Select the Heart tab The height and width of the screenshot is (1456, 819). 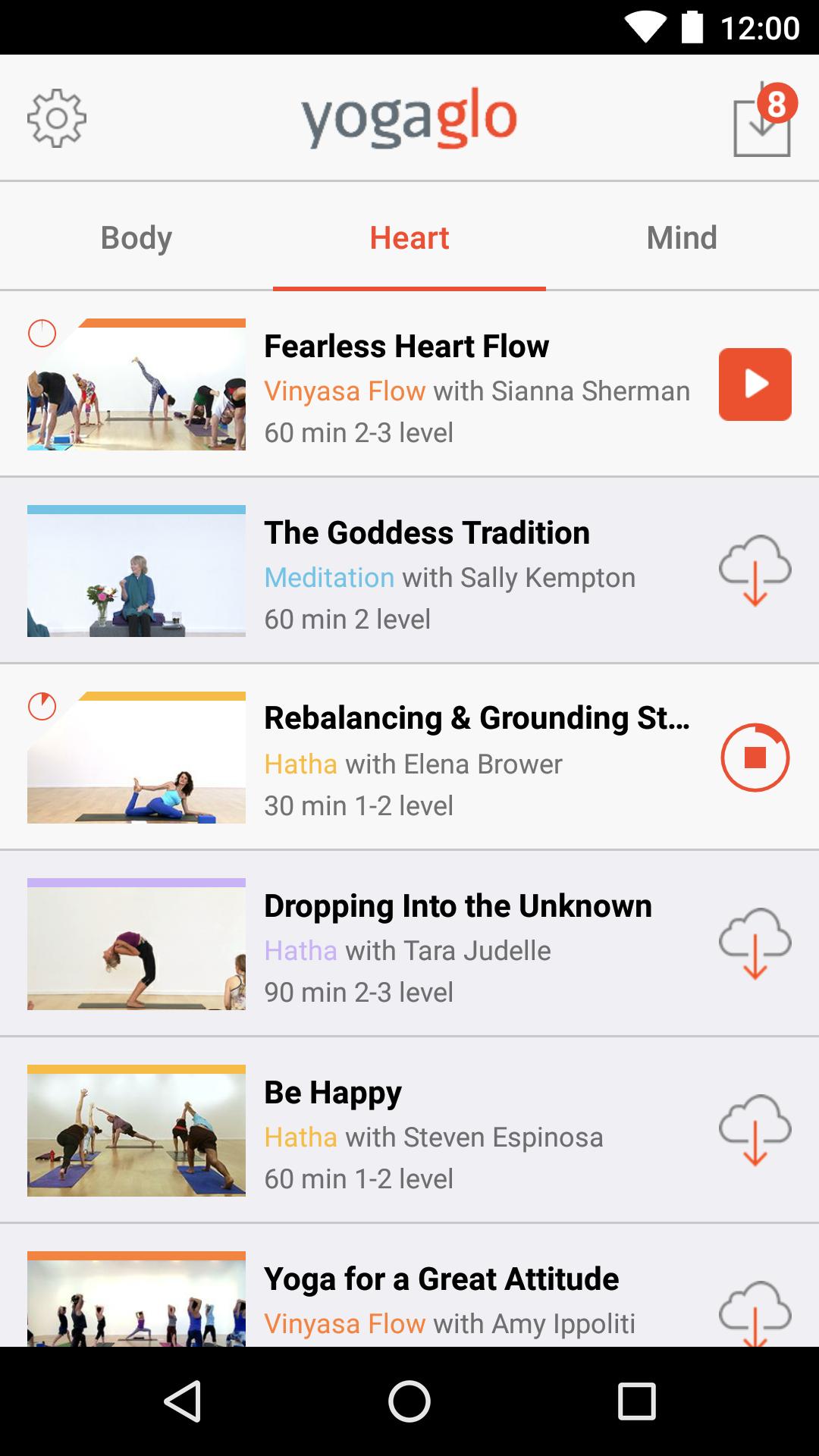click(x=409, y=237)
